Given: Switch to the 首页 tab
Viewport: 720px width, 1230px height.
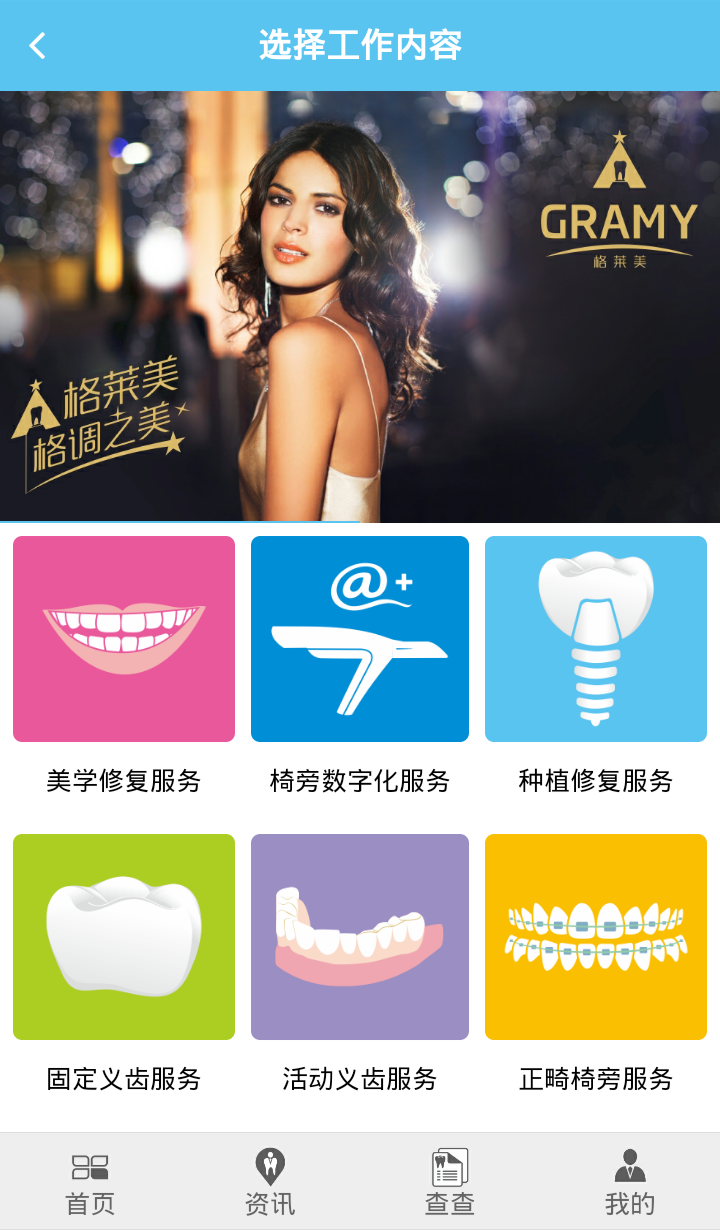Looking at the screenshot, I should pos(90,1182).
